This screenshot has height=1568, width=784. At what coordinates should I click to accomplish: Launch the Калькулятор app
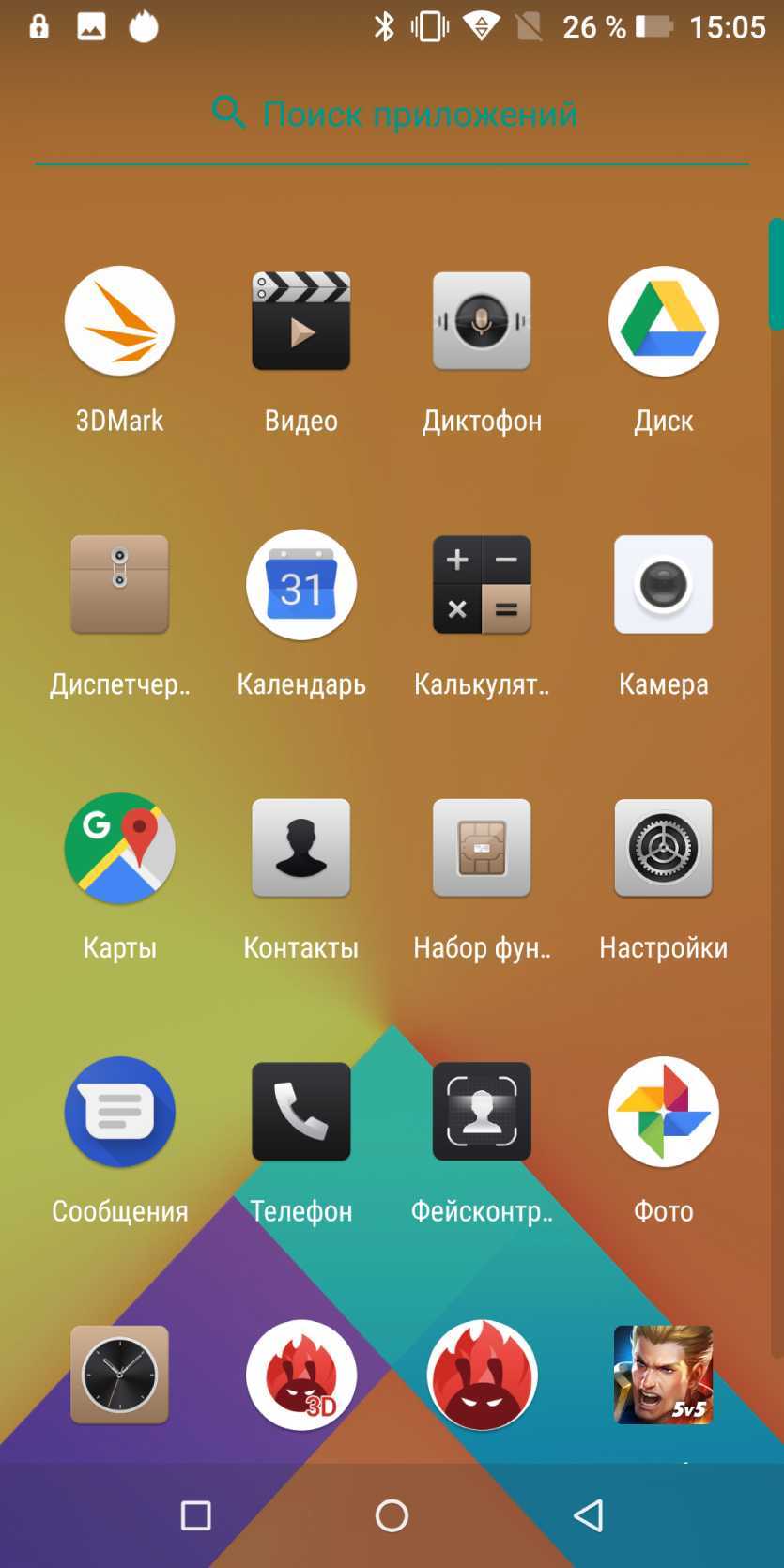(482, 585)
